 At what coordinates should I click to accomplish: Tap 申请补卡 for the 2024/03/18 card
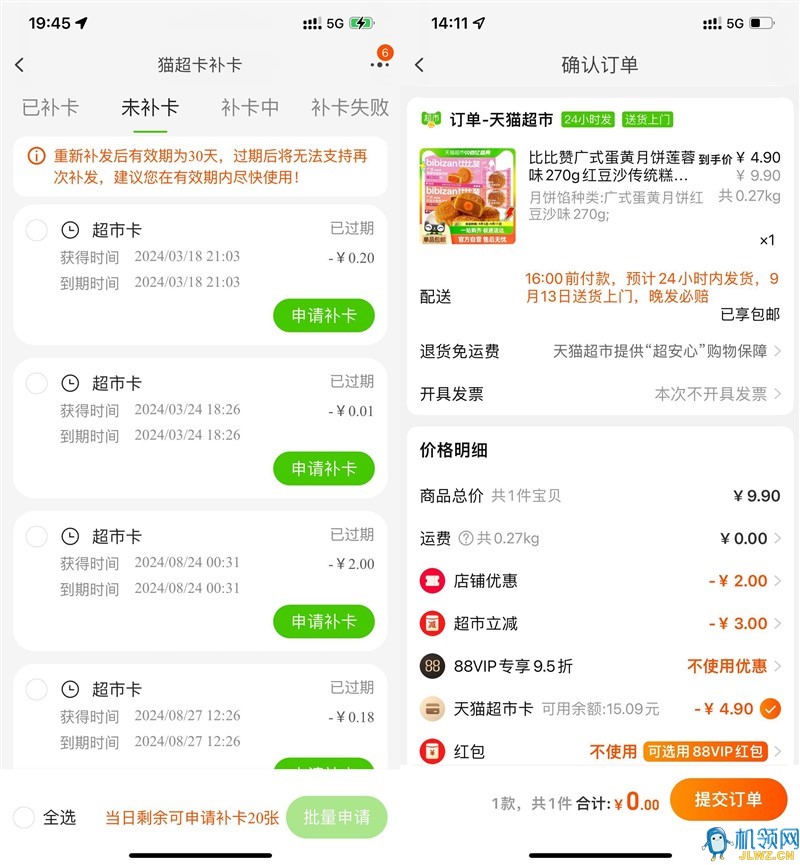pos(323,315)
